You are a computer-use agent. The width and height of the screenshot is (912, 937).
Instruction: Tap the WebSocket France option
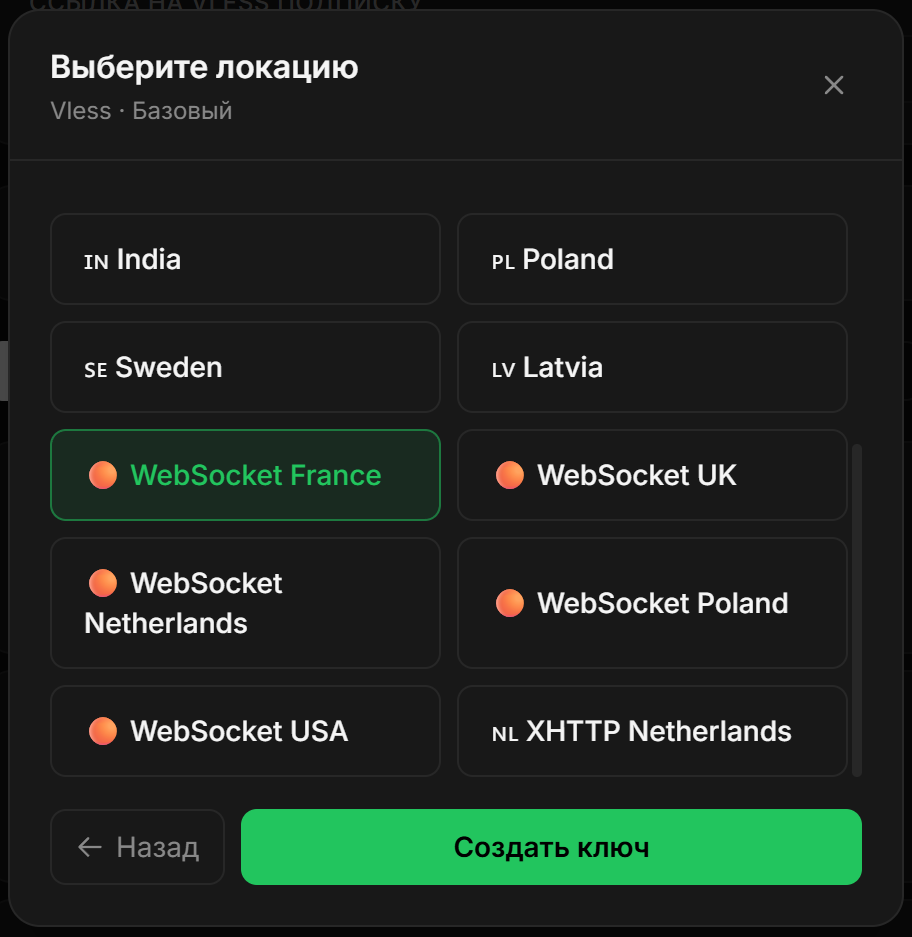pyautogui.click(x=245, y=475)
